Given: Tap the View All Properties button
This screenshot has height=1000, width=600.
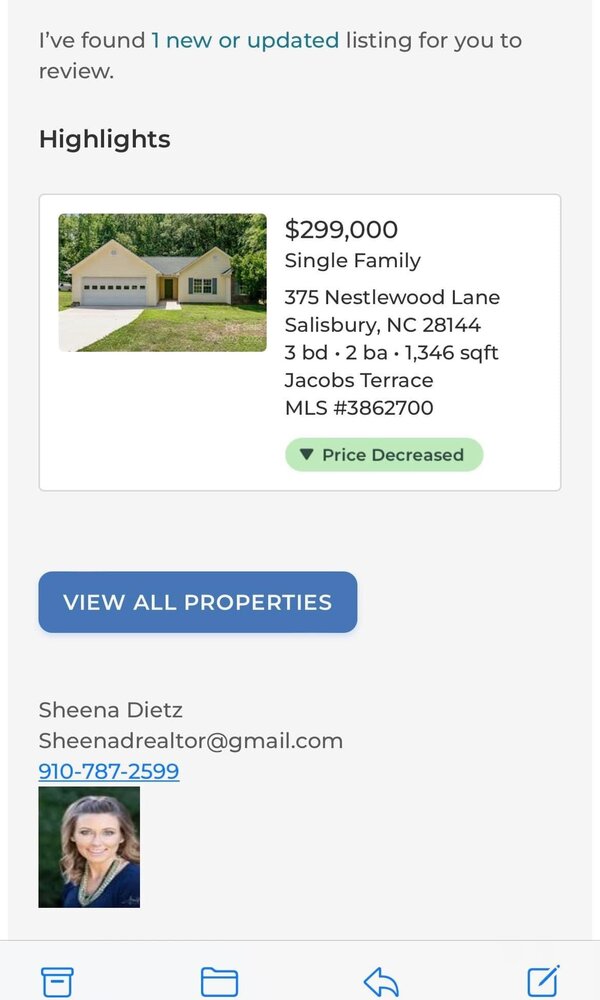Looking at the screenshot, I should click(x=198, y=602).
